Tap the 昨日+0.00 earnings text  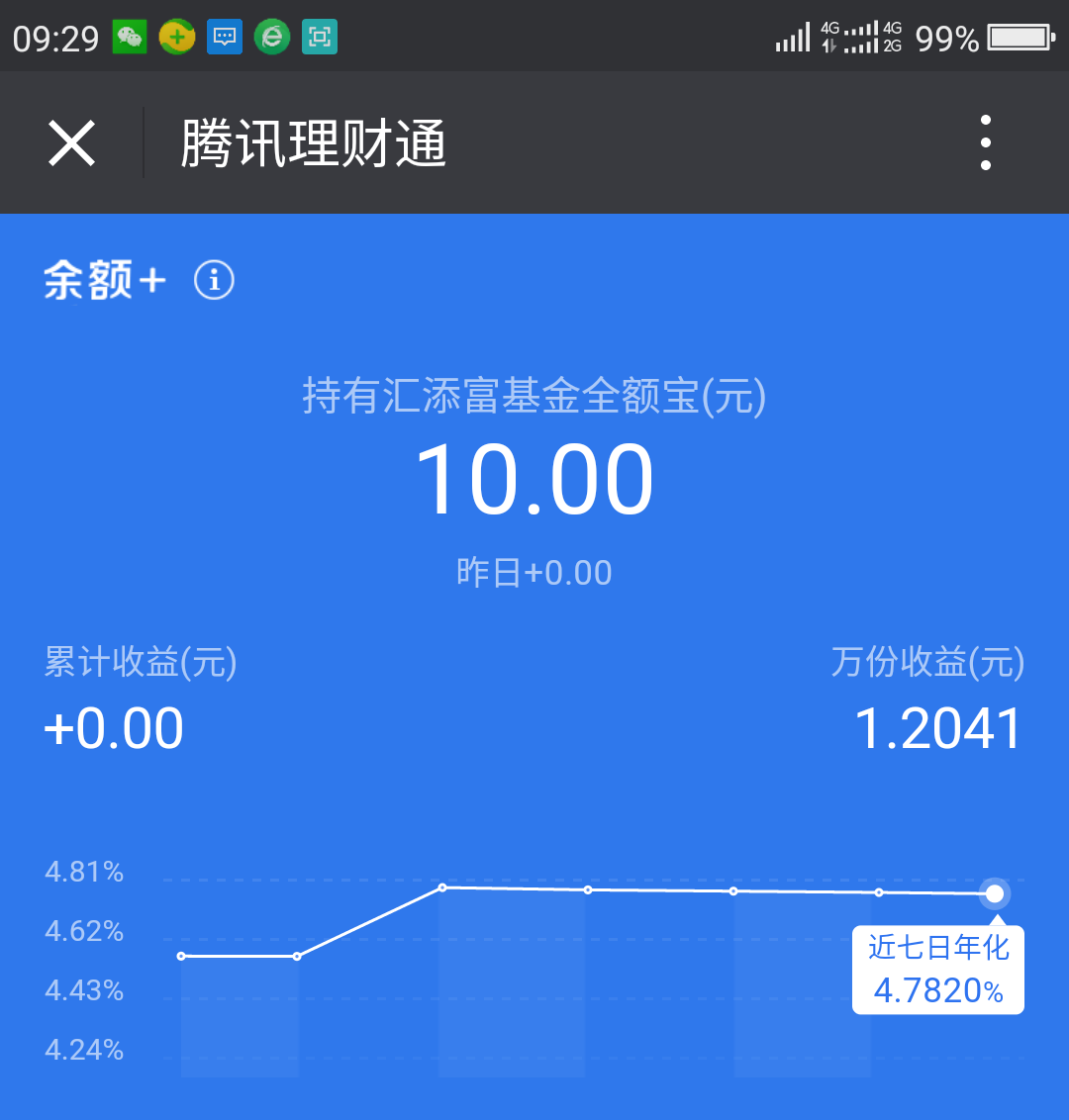pyautogui.click(x=534, y=572)
